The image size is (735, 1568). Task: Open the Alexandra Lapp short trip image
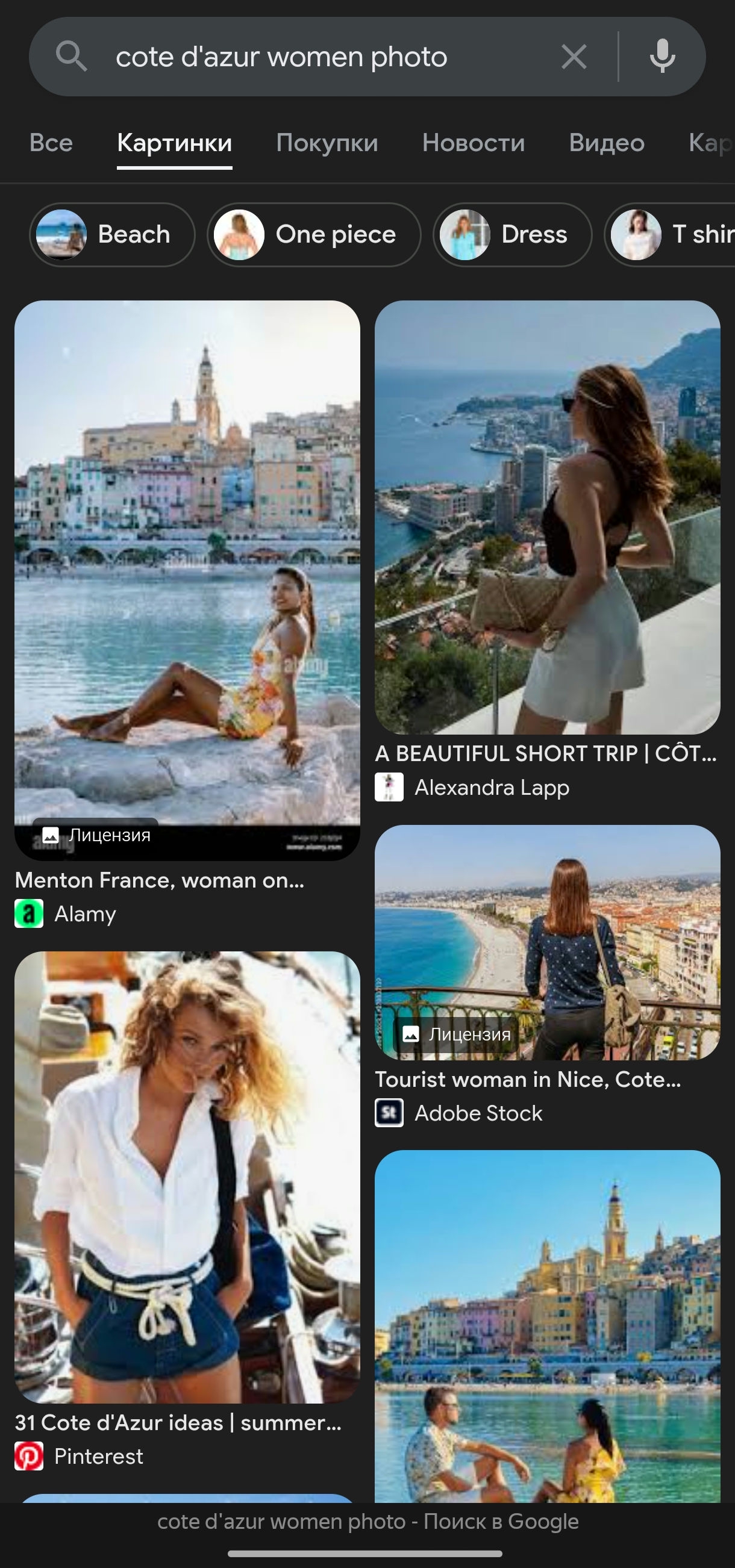point(547,517)
